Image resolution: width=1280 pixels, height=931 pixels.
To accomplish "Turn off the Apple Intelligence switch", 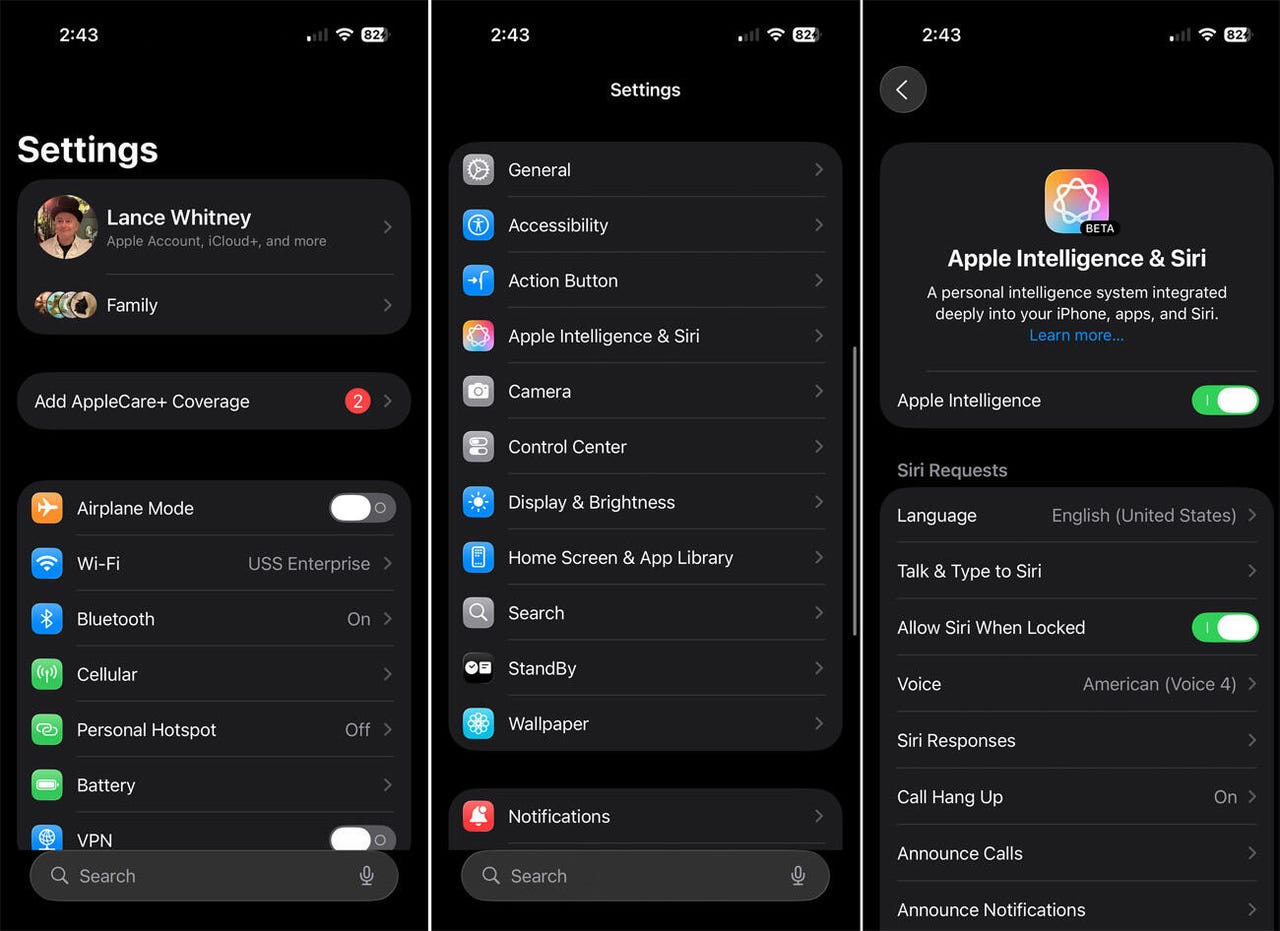I will point(1224,400).
